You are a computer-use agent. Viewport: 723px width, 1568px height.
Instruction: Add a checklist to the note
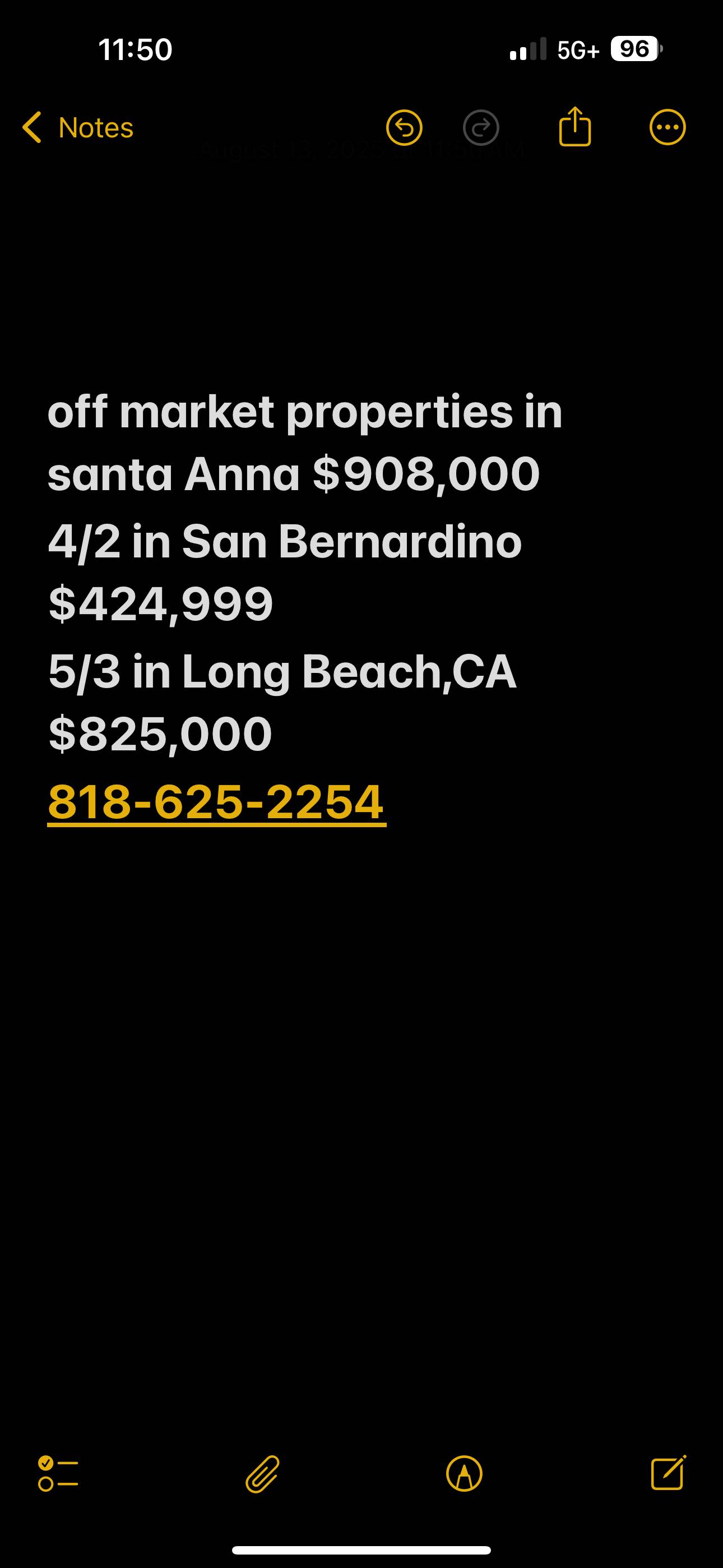click(58, 1473)
